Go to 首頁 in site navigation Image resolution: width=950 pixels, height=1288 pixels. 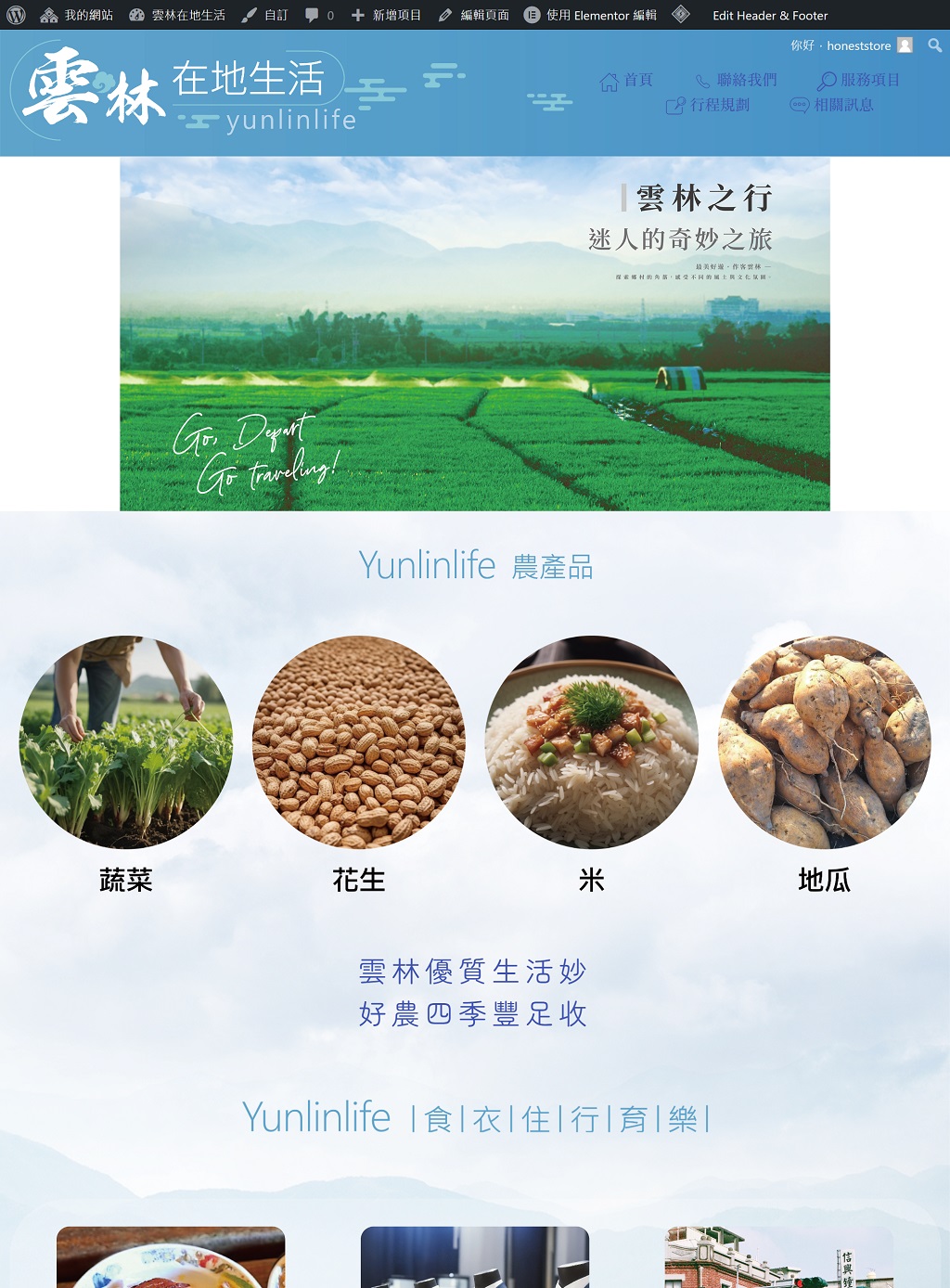point(627,81)
